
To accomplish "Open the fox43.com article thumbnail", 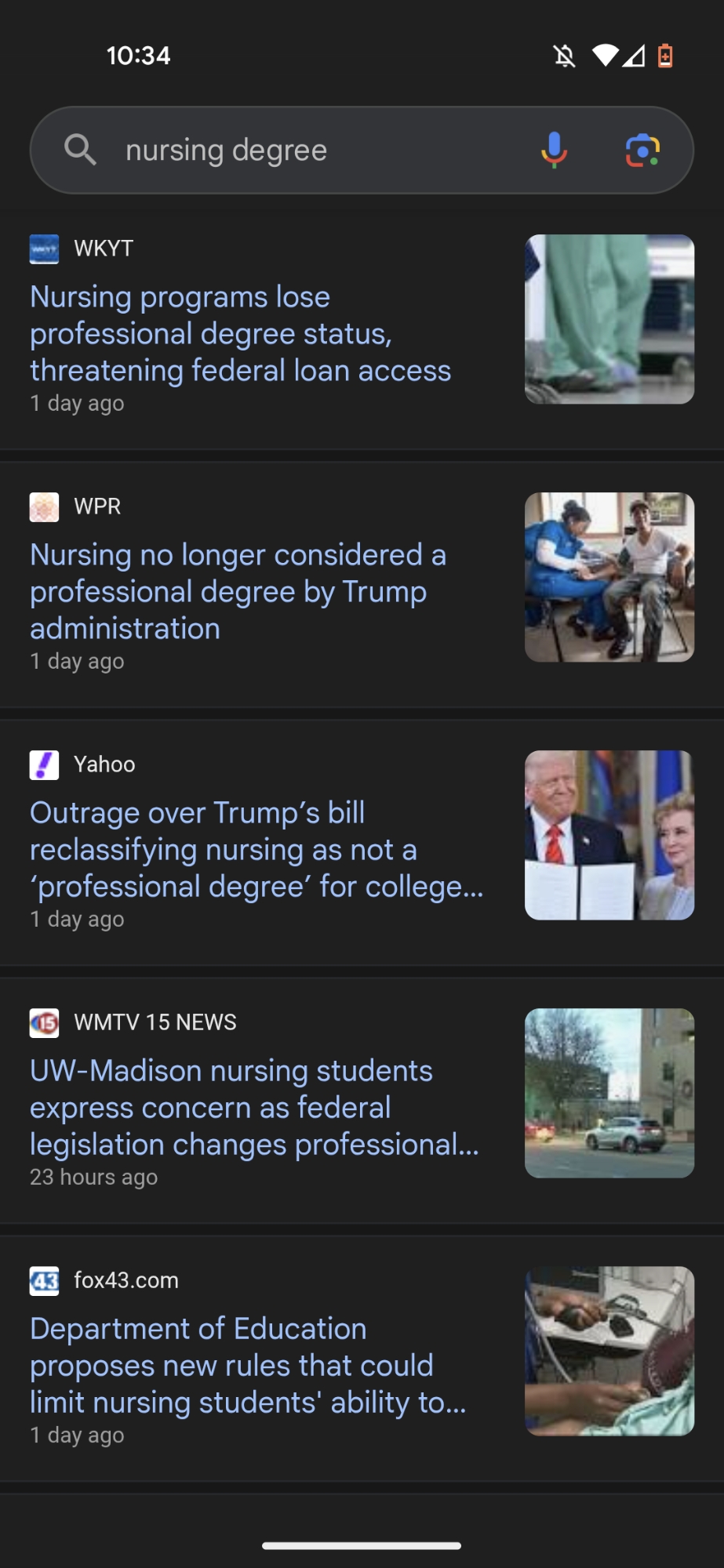I will click(609, 1351).
